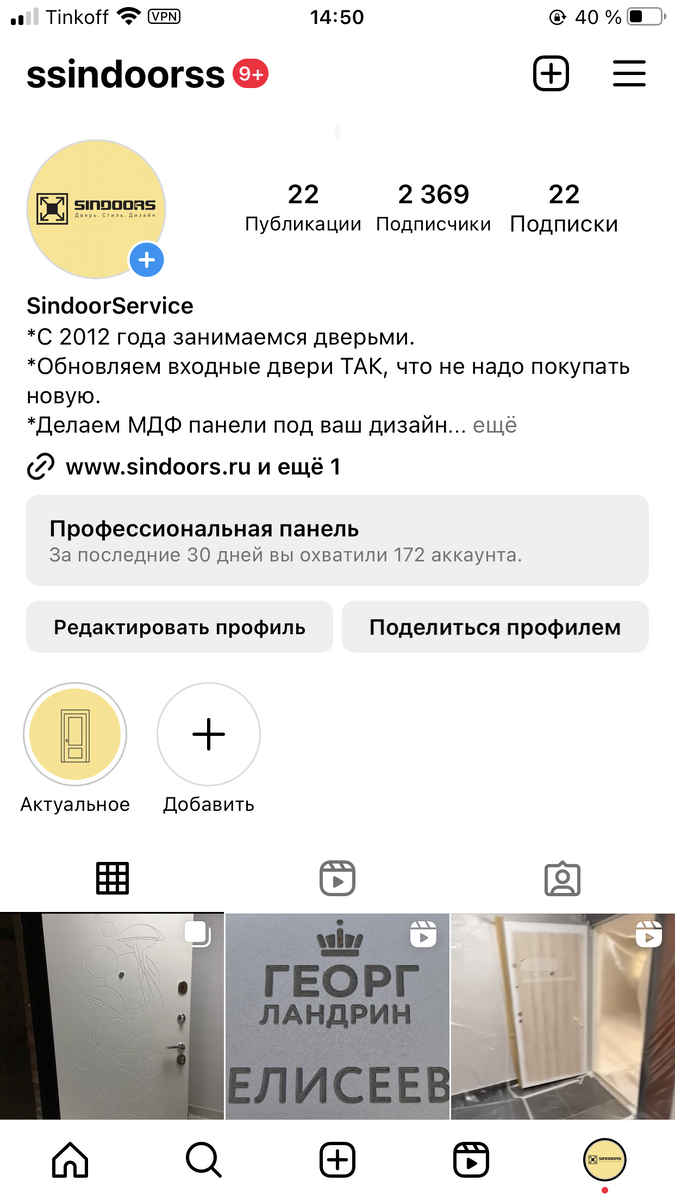
Task: Open the ГЕОРГ ЛАНДРИН reel thumbnail
Action: (x=337, y=1015)
